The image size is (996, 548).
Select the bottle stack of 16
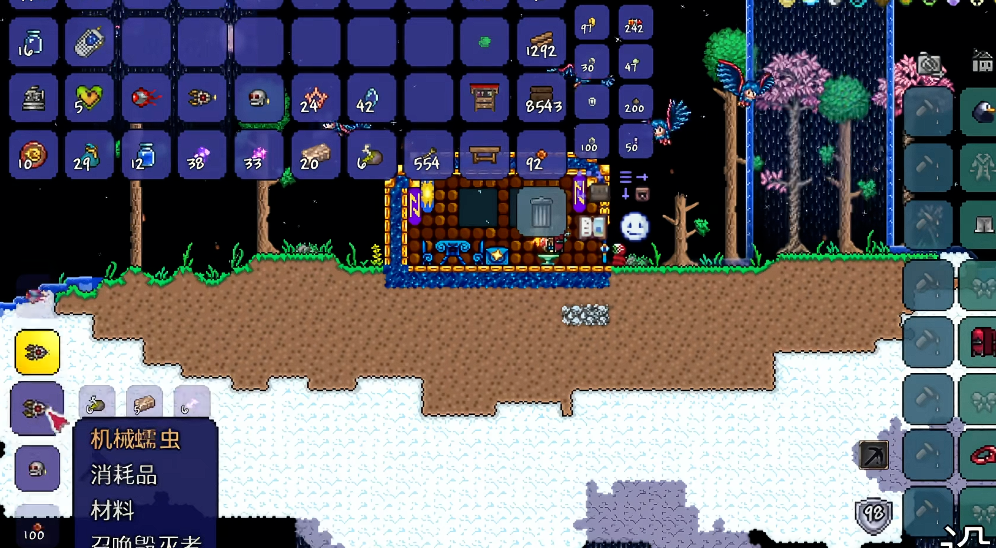pyautogui.click(x=33, y=42)
